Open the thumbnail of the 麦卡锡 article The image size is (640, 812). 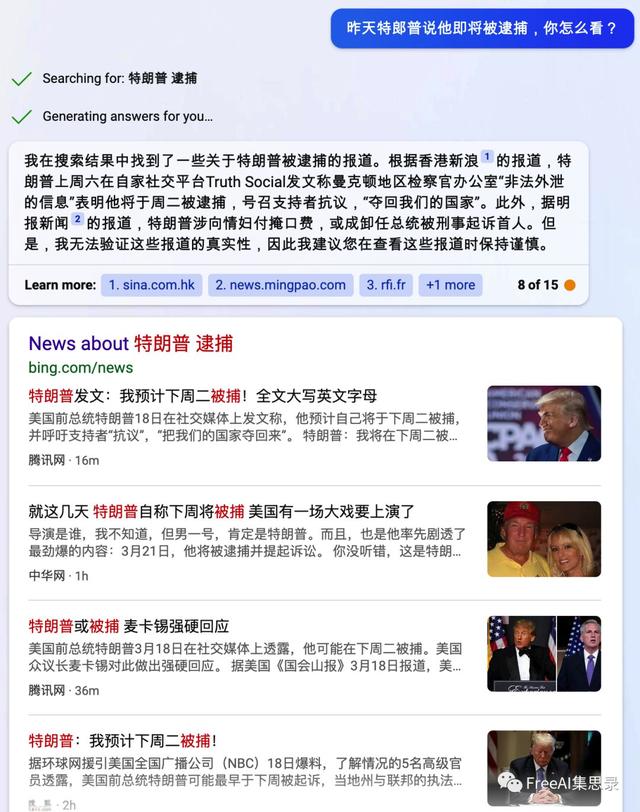click(544, 653)
